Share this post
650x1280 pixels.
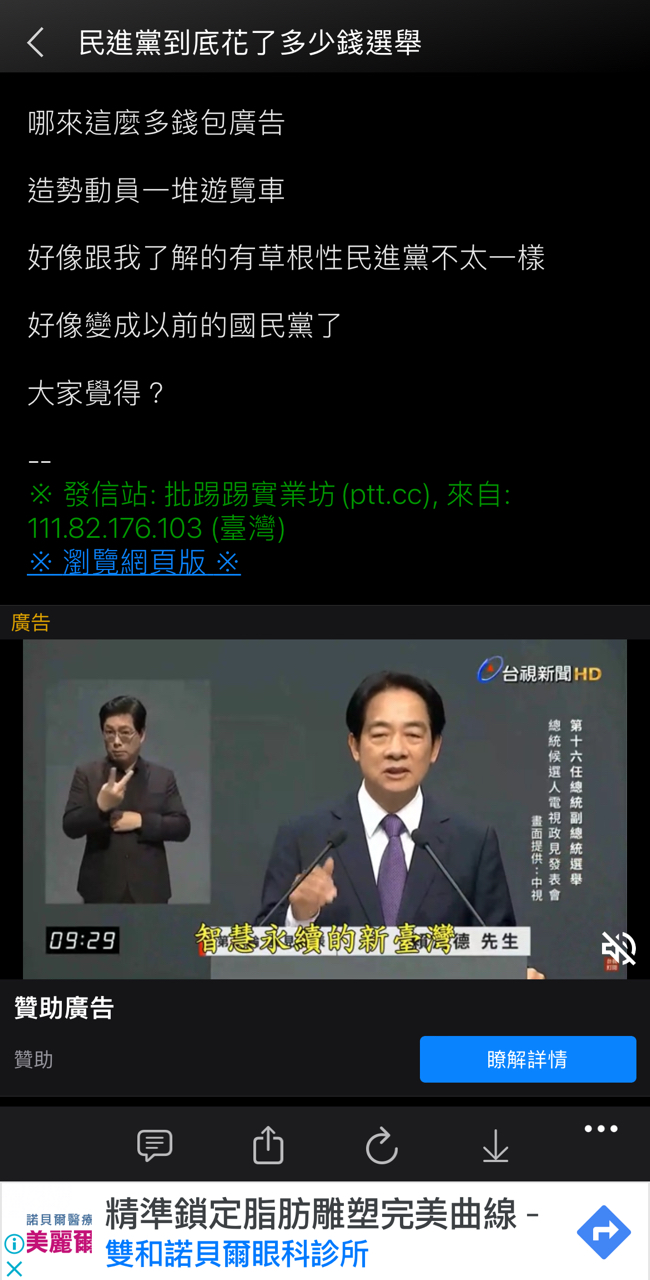point(268,1146)
